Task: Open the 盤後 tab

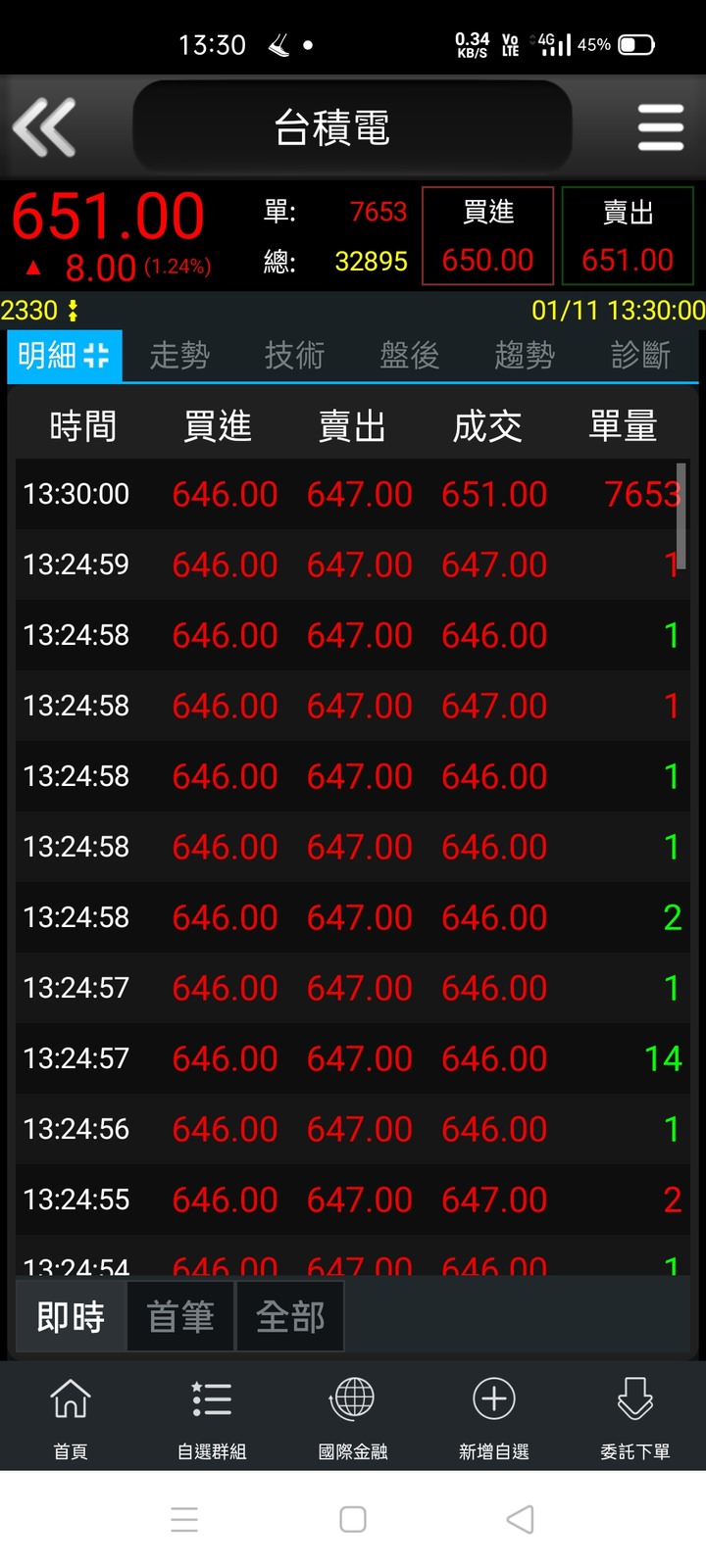Action: click(410, 355)
